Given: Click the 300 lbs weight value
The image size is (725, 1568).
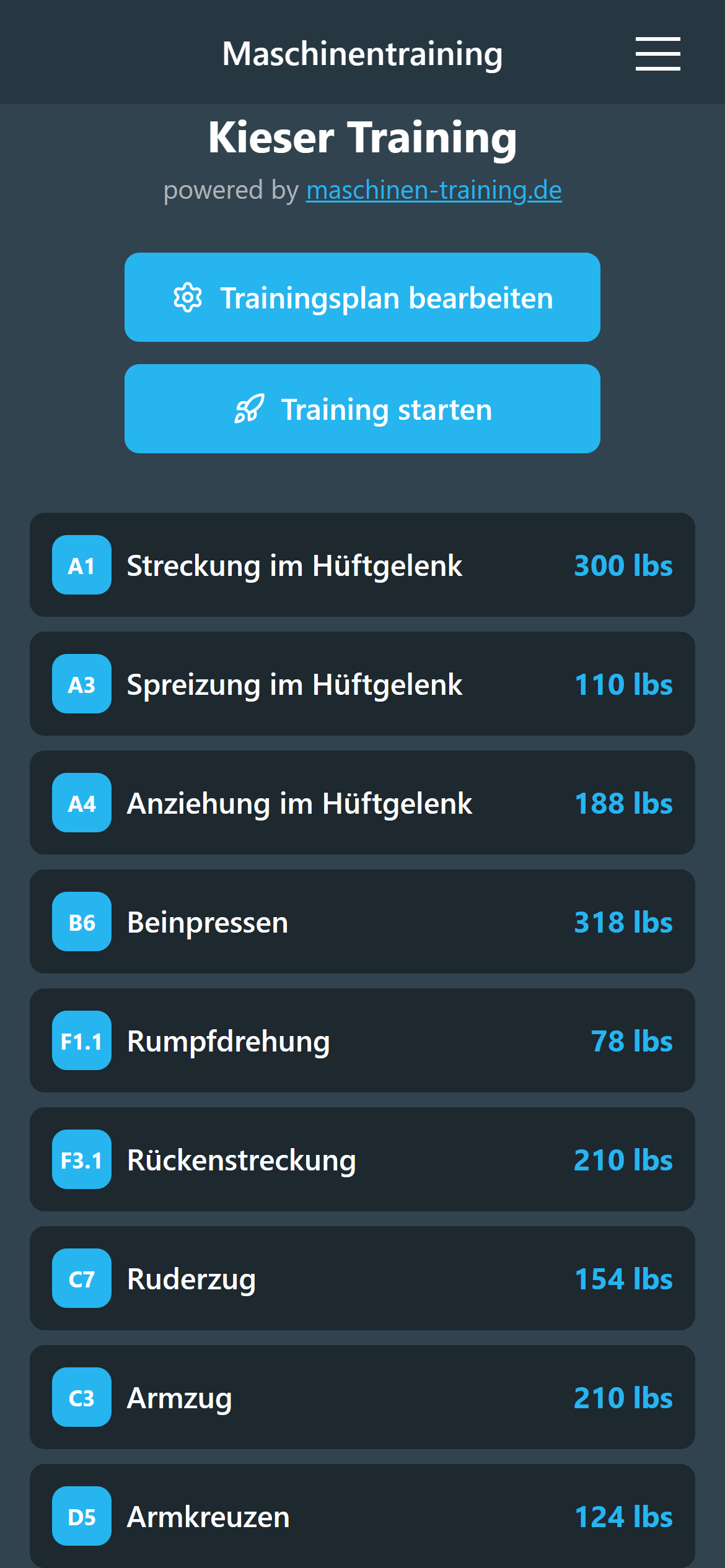Looking at the screenshot, I should pyautogui.click(x=622, y=565).
